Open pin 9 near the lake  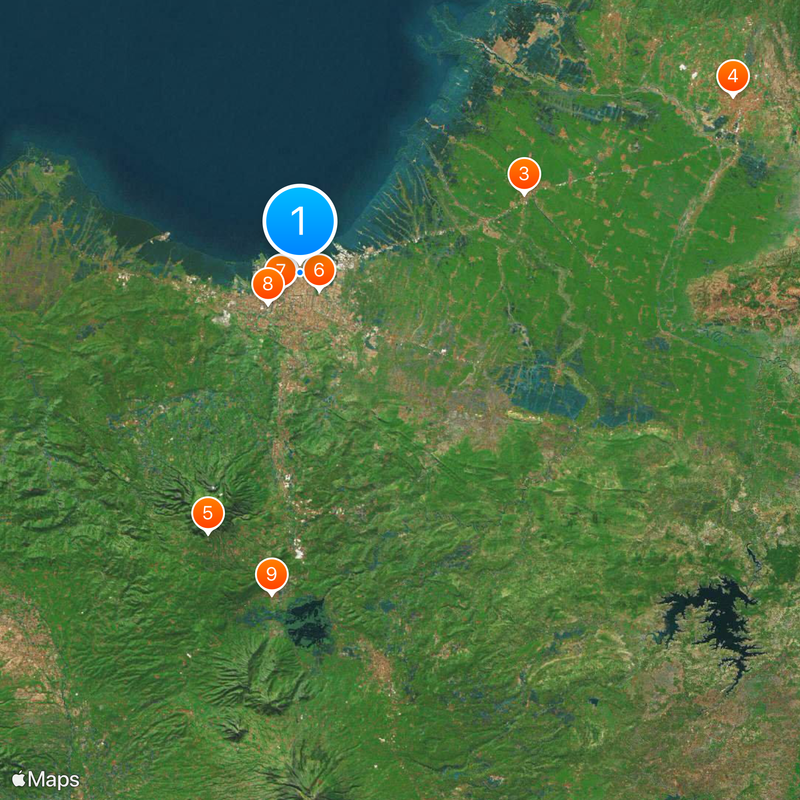[x=271, y=575]
